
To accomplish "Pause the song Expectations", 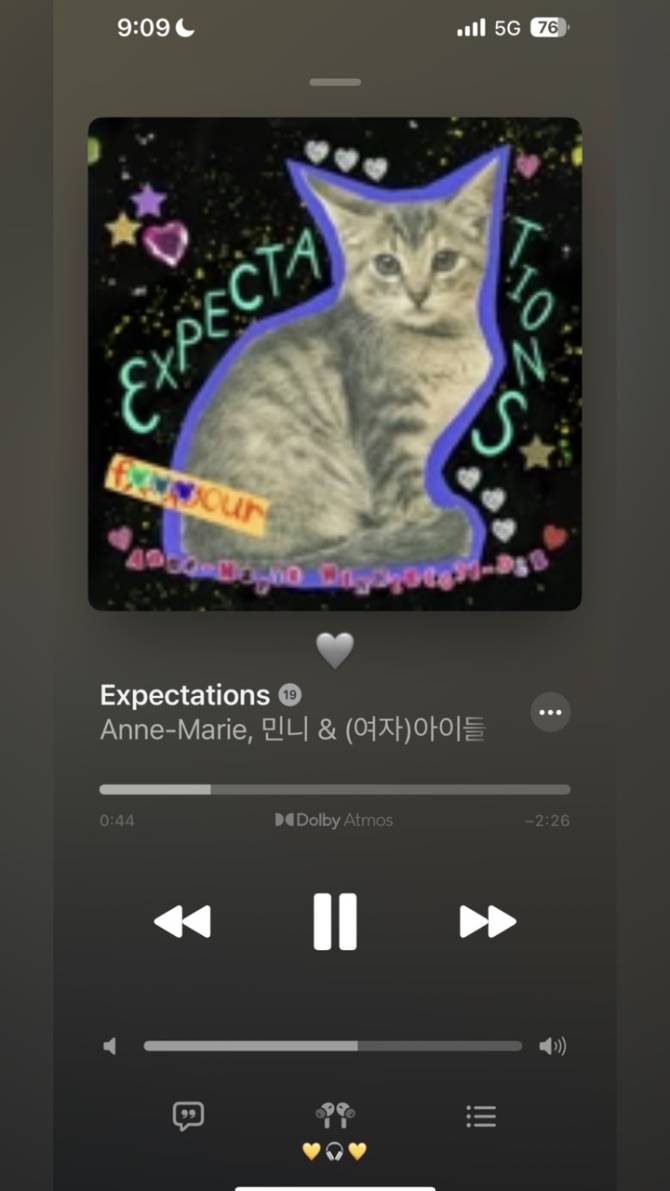I will coord(334,921).
